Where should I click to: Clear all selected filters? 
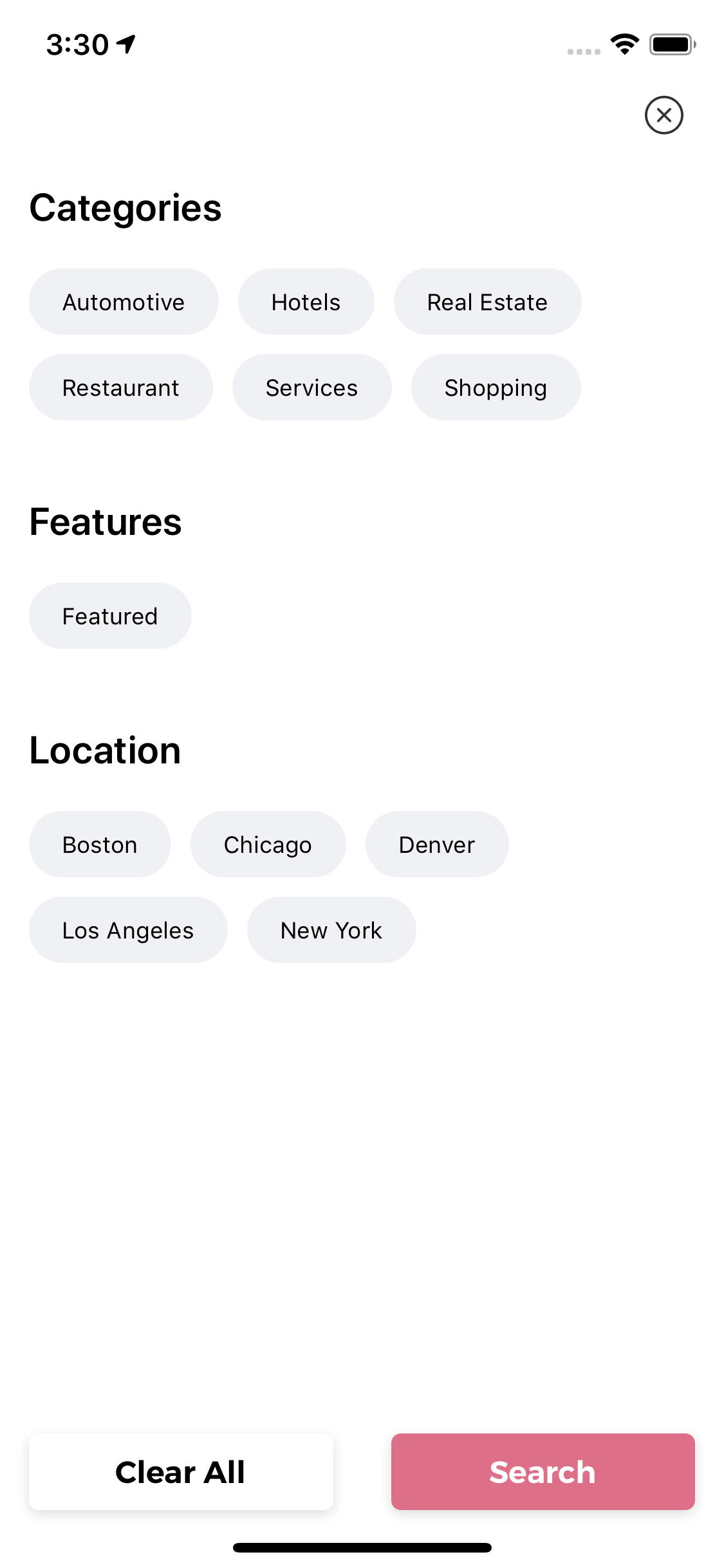pos(181,1471)
